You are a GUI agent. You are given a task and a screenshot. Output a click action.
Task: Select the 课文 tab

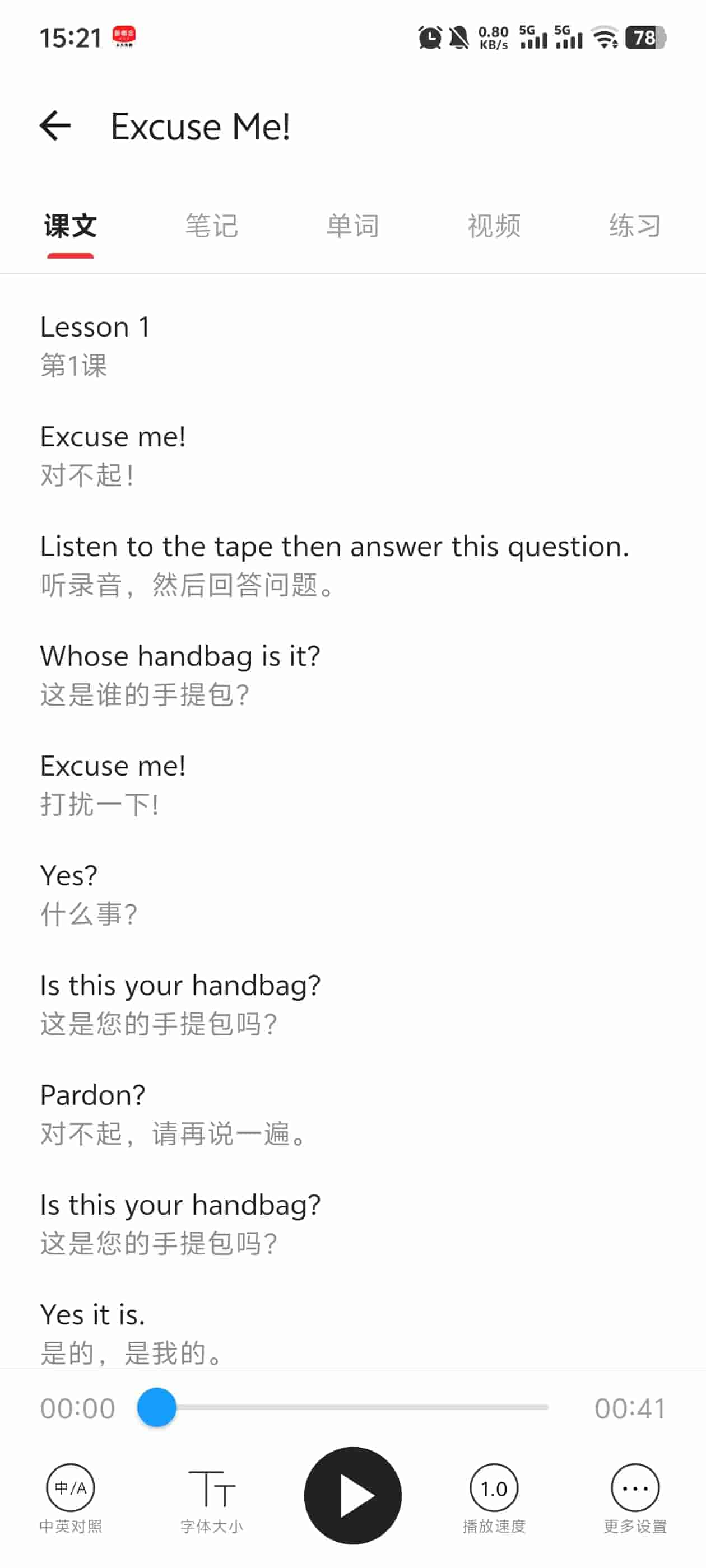71,226
